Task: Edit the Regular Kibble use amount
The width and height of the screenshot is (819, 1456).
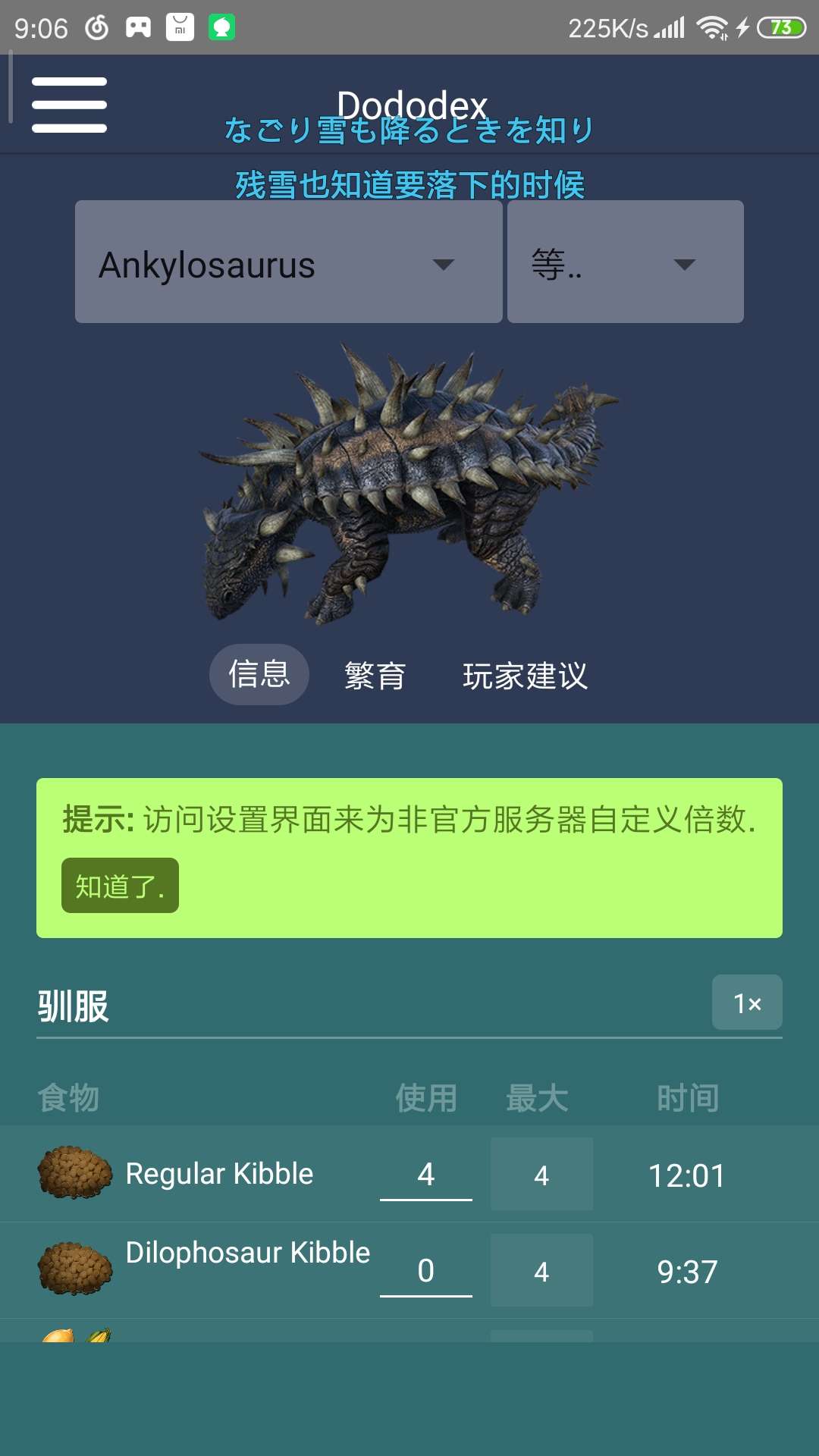Action: 425,1175
